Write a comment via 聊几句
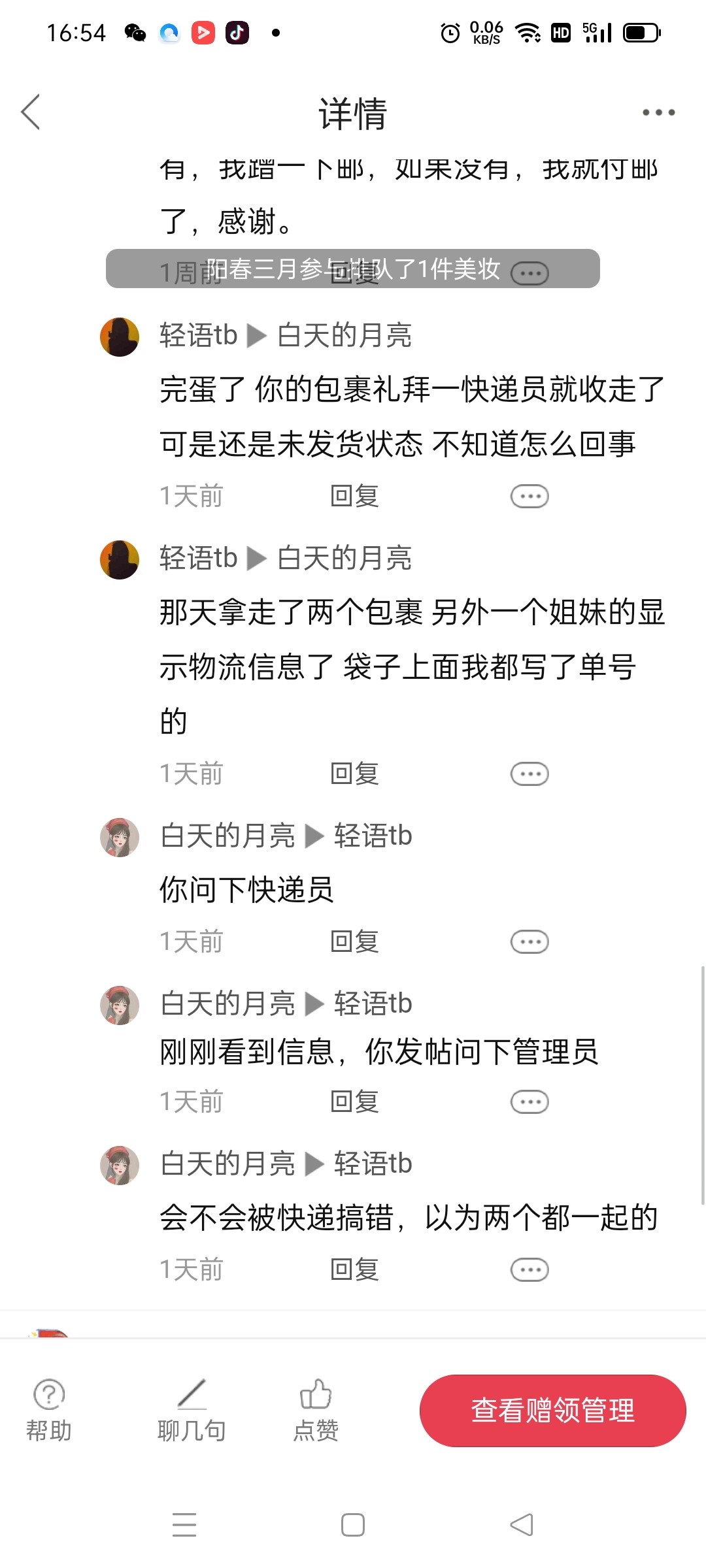This screenshot has width=706, height=1568. (192, 1410)
